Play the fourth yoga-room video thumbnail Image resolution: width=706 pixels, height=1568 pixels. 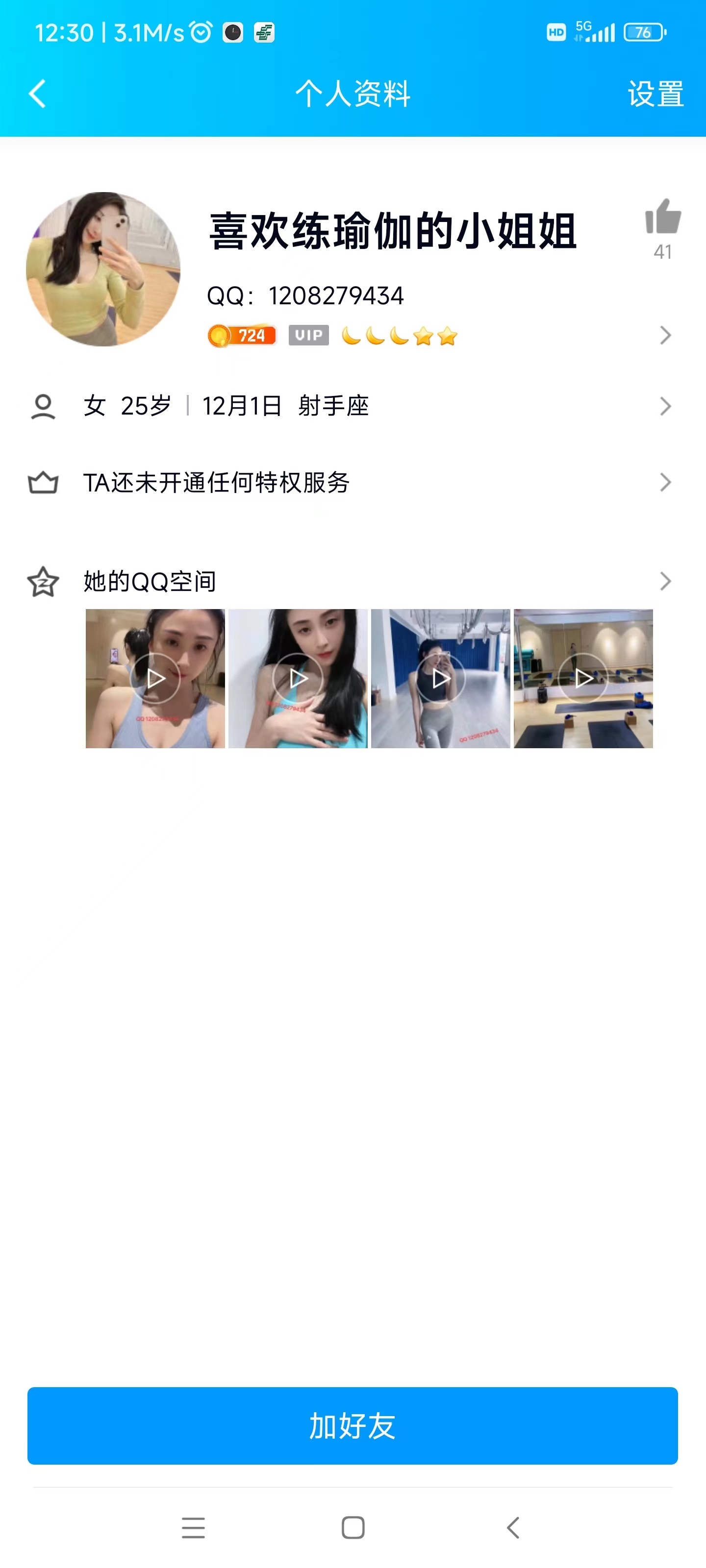(583, 678)
